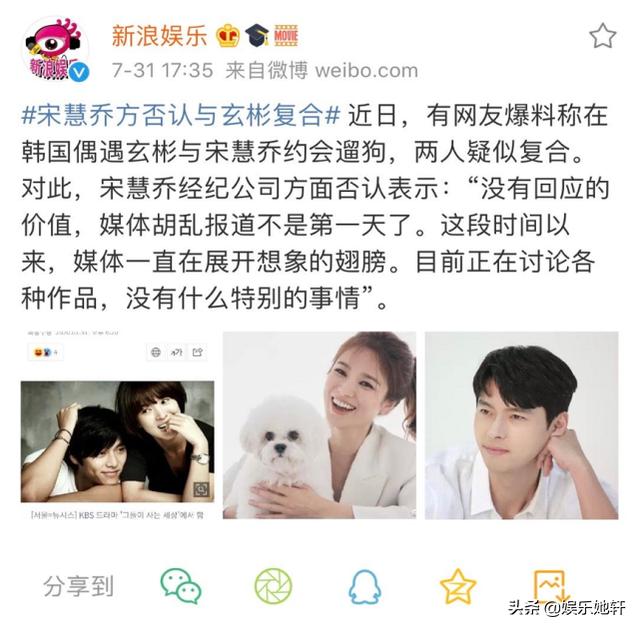Open the 新浪娱乐 profile avatar
The image size is (640, 630).
tap(56, 52)
